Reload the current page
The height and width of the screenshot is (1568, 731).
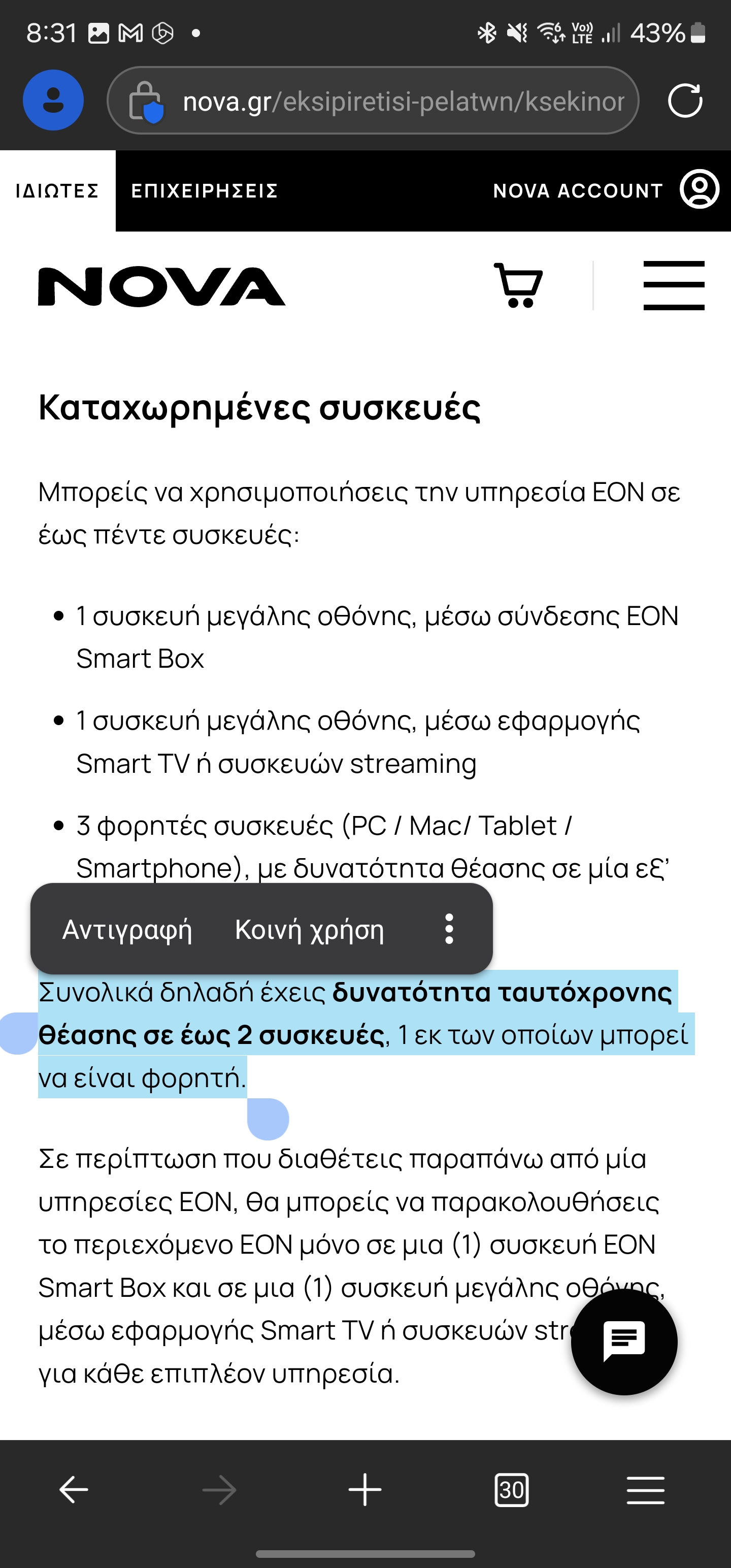[685, 101]
